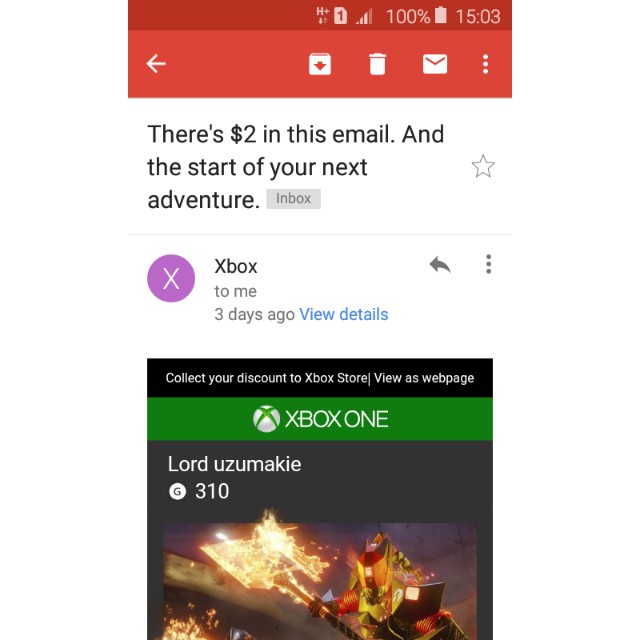Delete this email with the trash icon
640x640 pixels.
pos(377,64)
